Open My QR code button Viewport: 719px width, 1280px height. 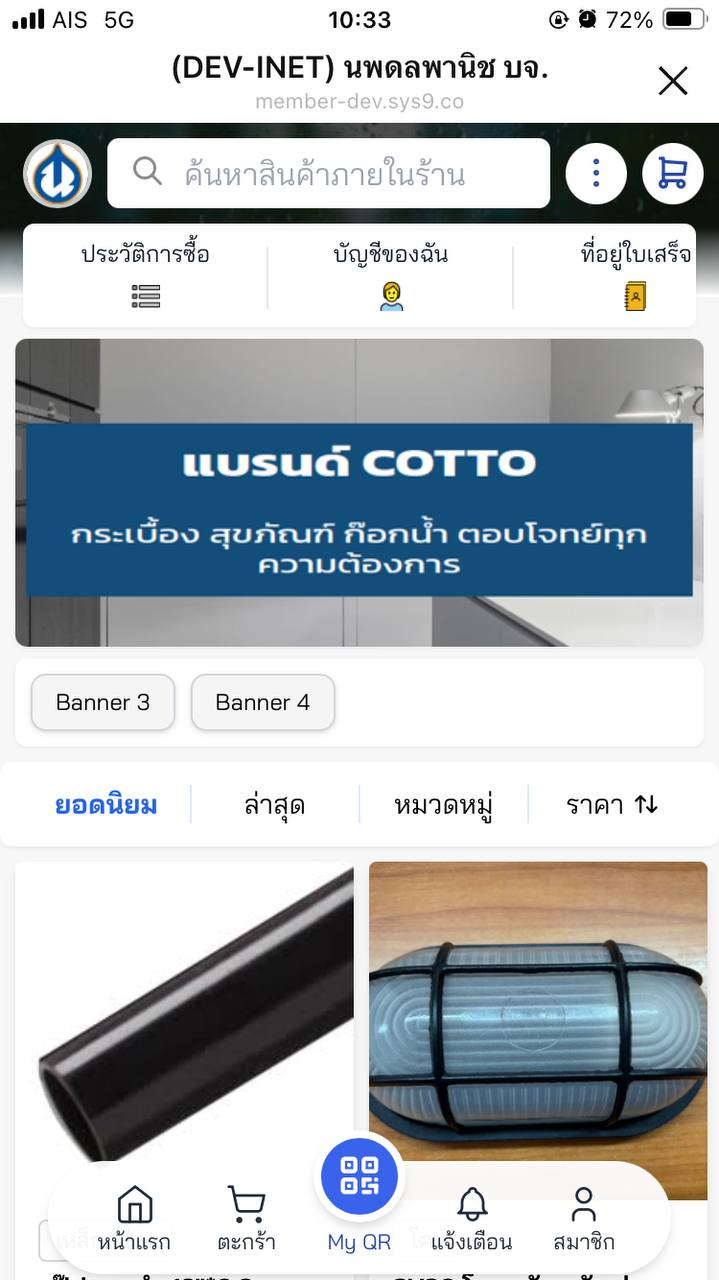pos(359,1180)
